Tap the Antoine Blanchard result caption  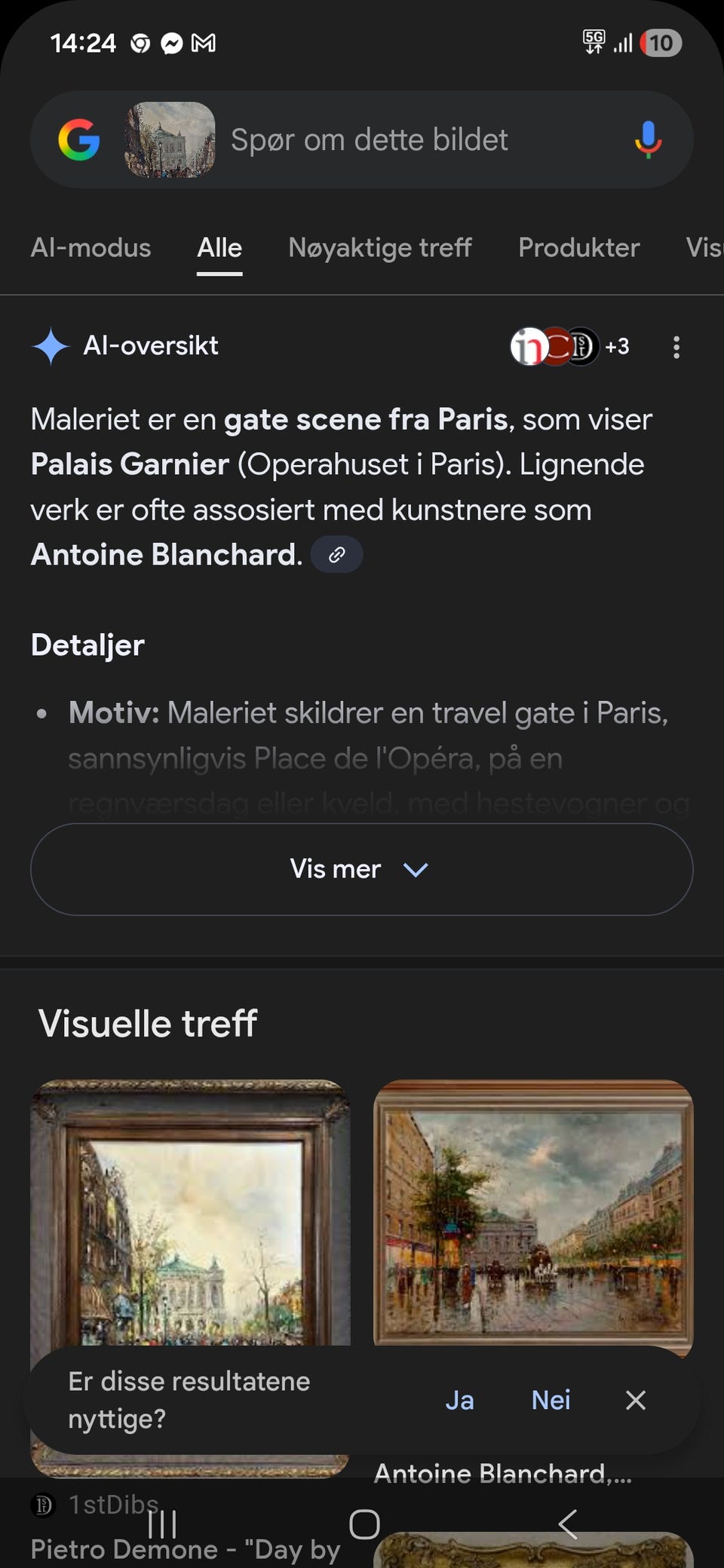coord(503,1473)
